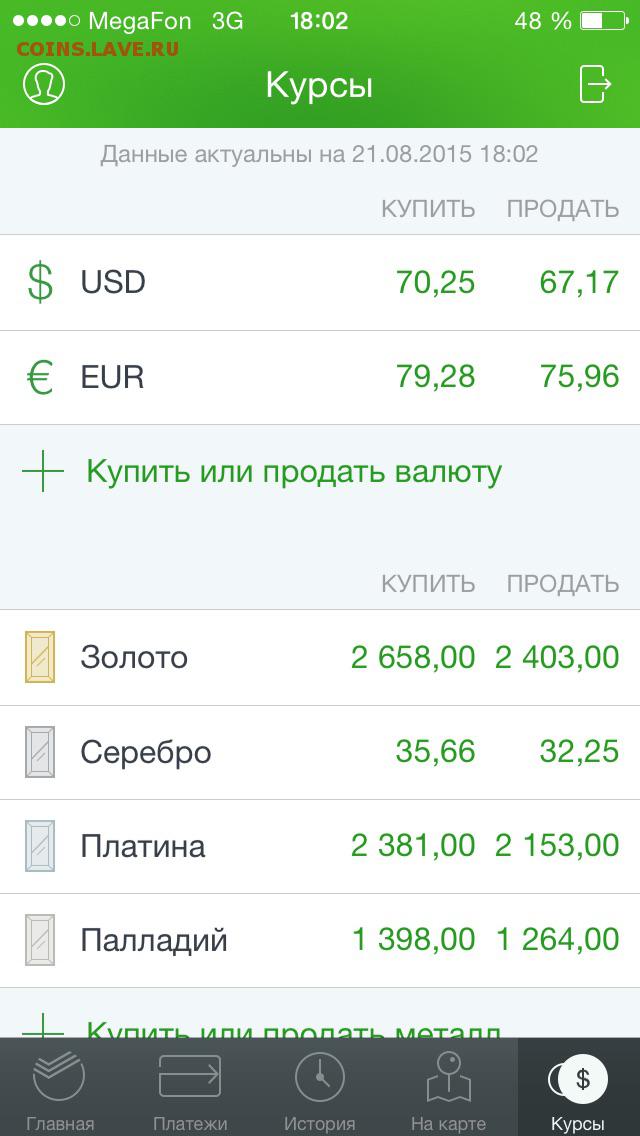Switch to the Главная tab
The width and height of the screenshot is (640, 1136).
(x=60, y=1087)
